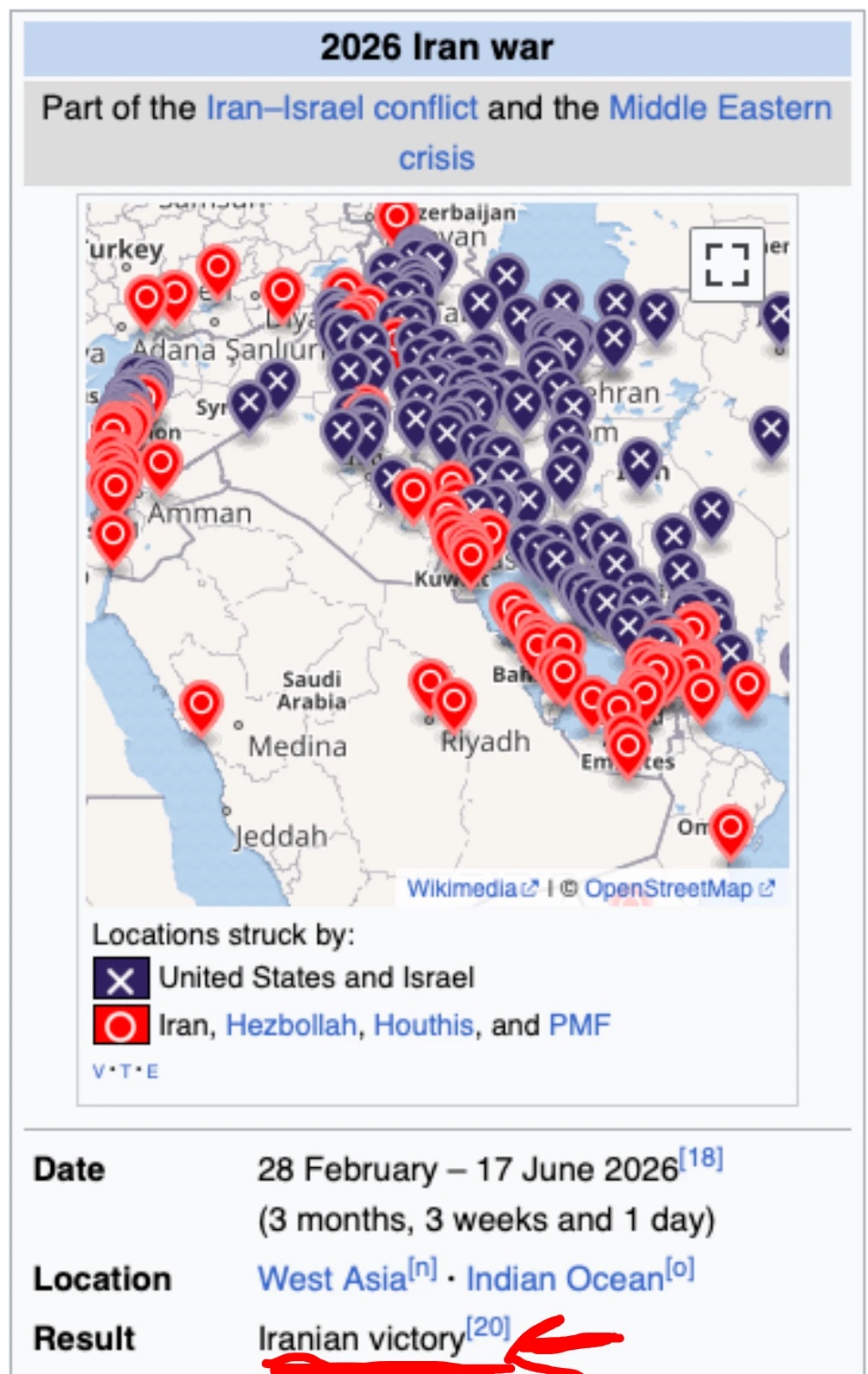Tap the E link under the legend

coord(152,1072)
